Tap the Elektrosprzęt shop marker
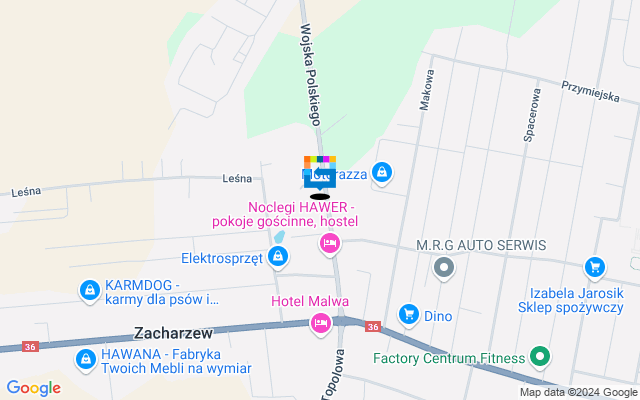 279,258
